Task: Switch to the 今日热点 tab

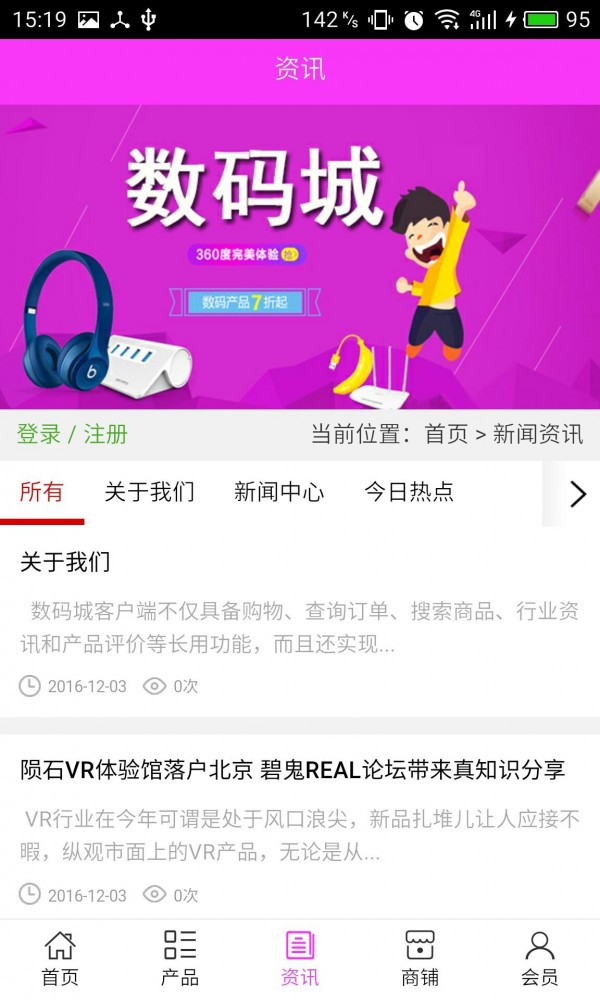Action: coord(408,492)
